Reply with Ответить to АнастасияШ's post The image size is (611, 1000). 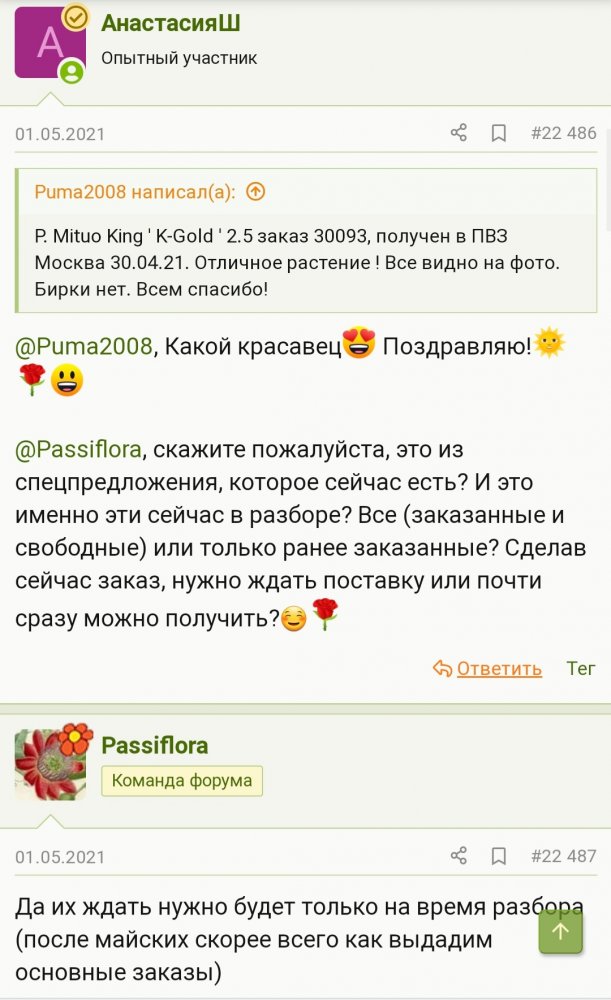coord(488,668)
